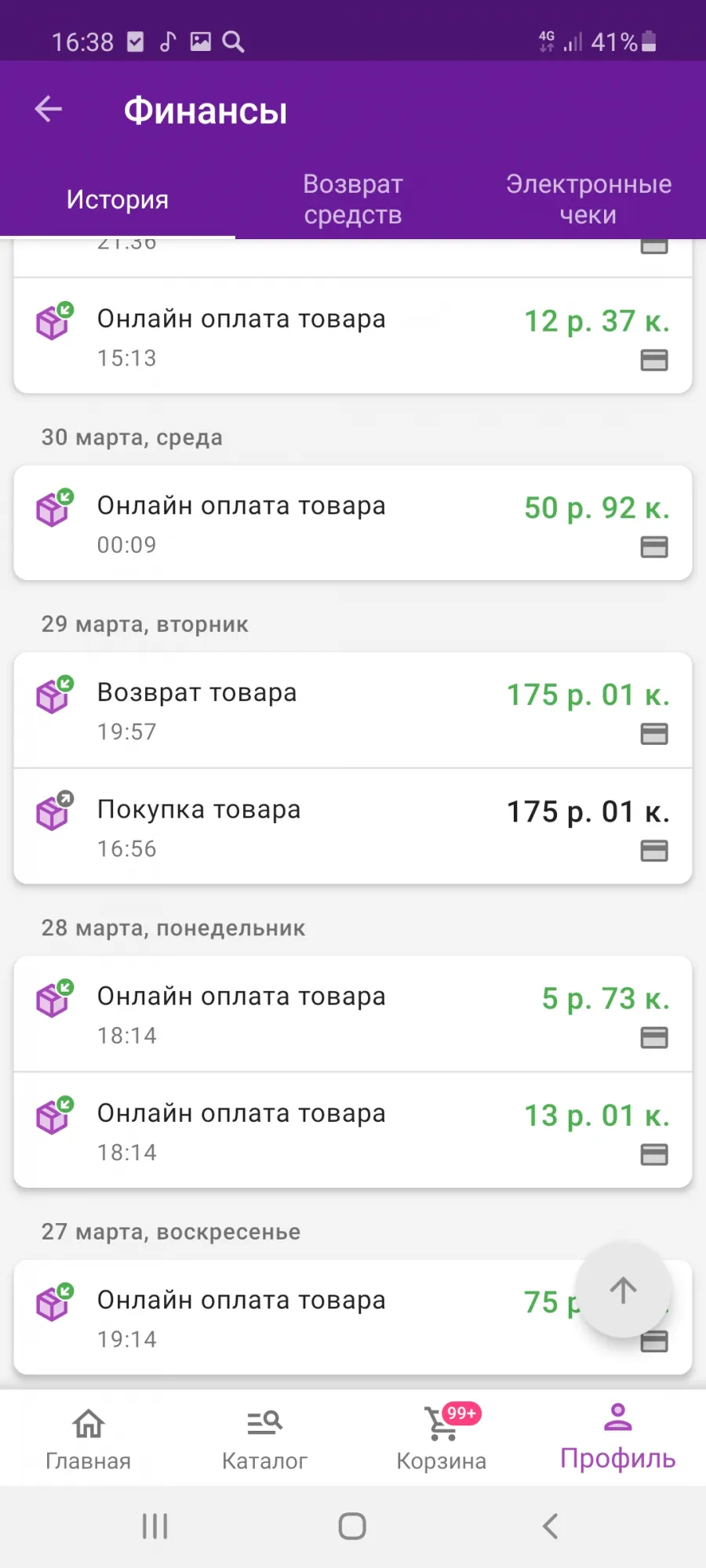Tap the system home button
The height and width of the screenshot is (1568, 706).
tap(352, 1526)
